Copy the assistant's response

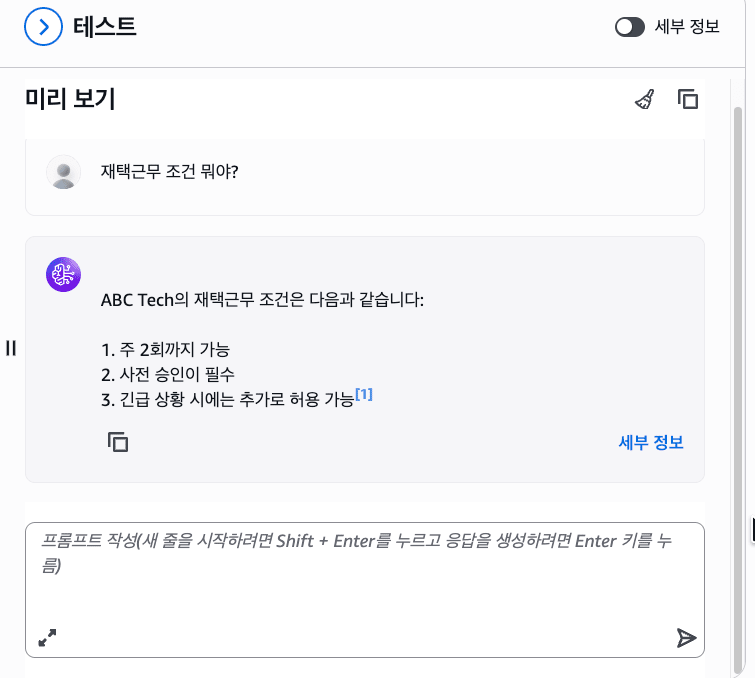click(118, 442)
